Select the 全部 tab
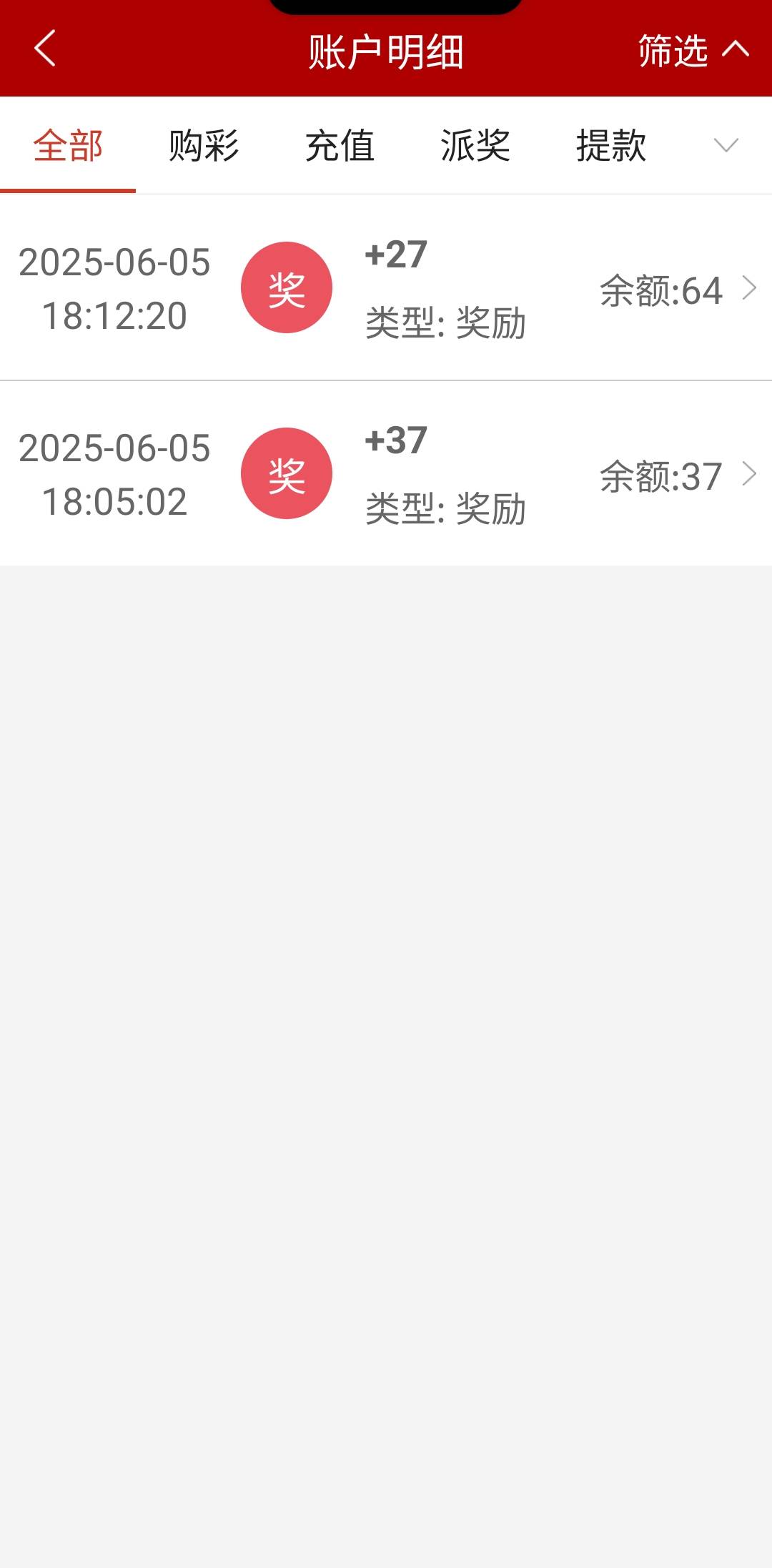Screen dimensions: 772x1568 click(x=68, y=146)
